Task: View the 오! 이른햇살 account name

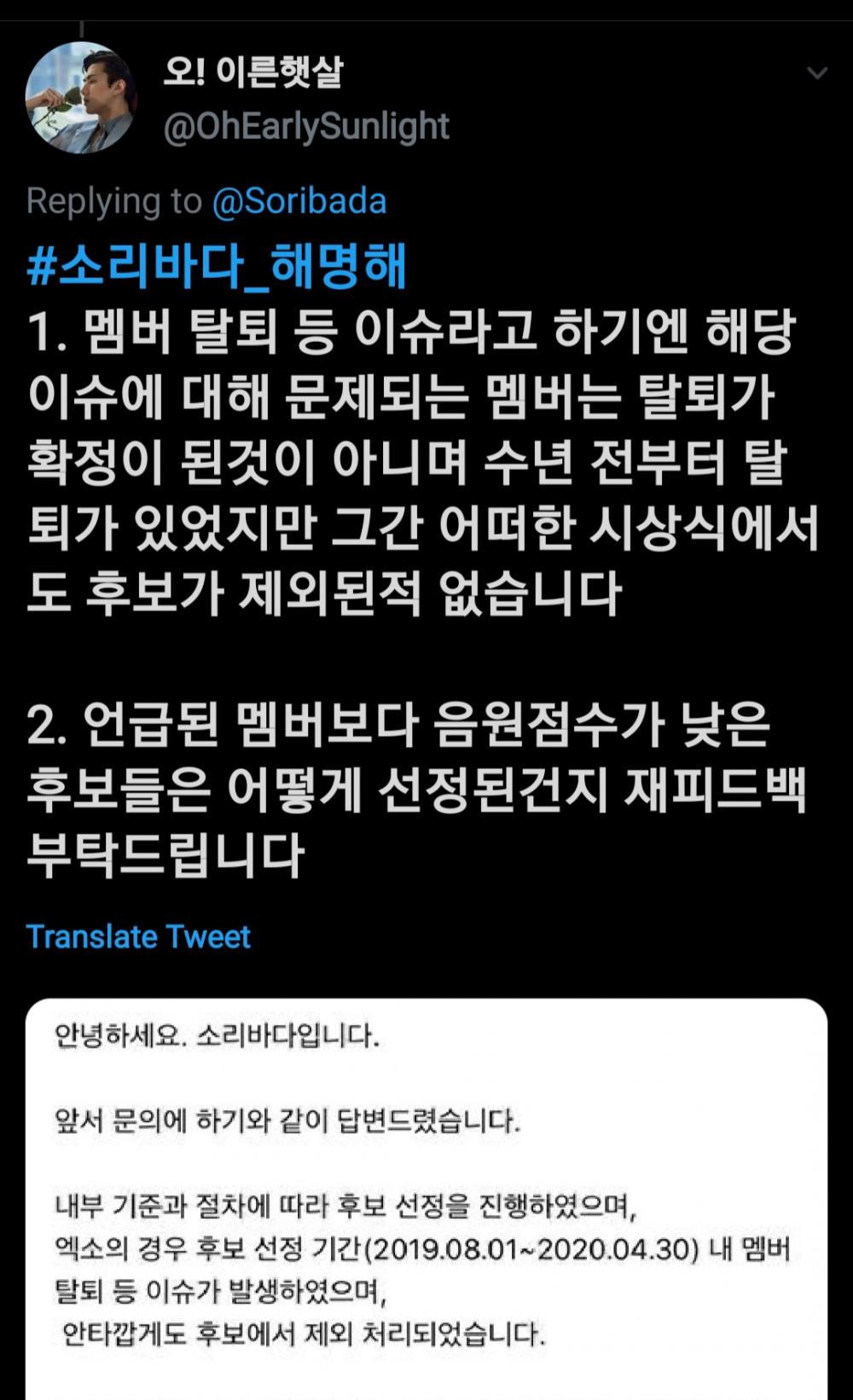Action: pyautogui.click(x=253, y=72)
